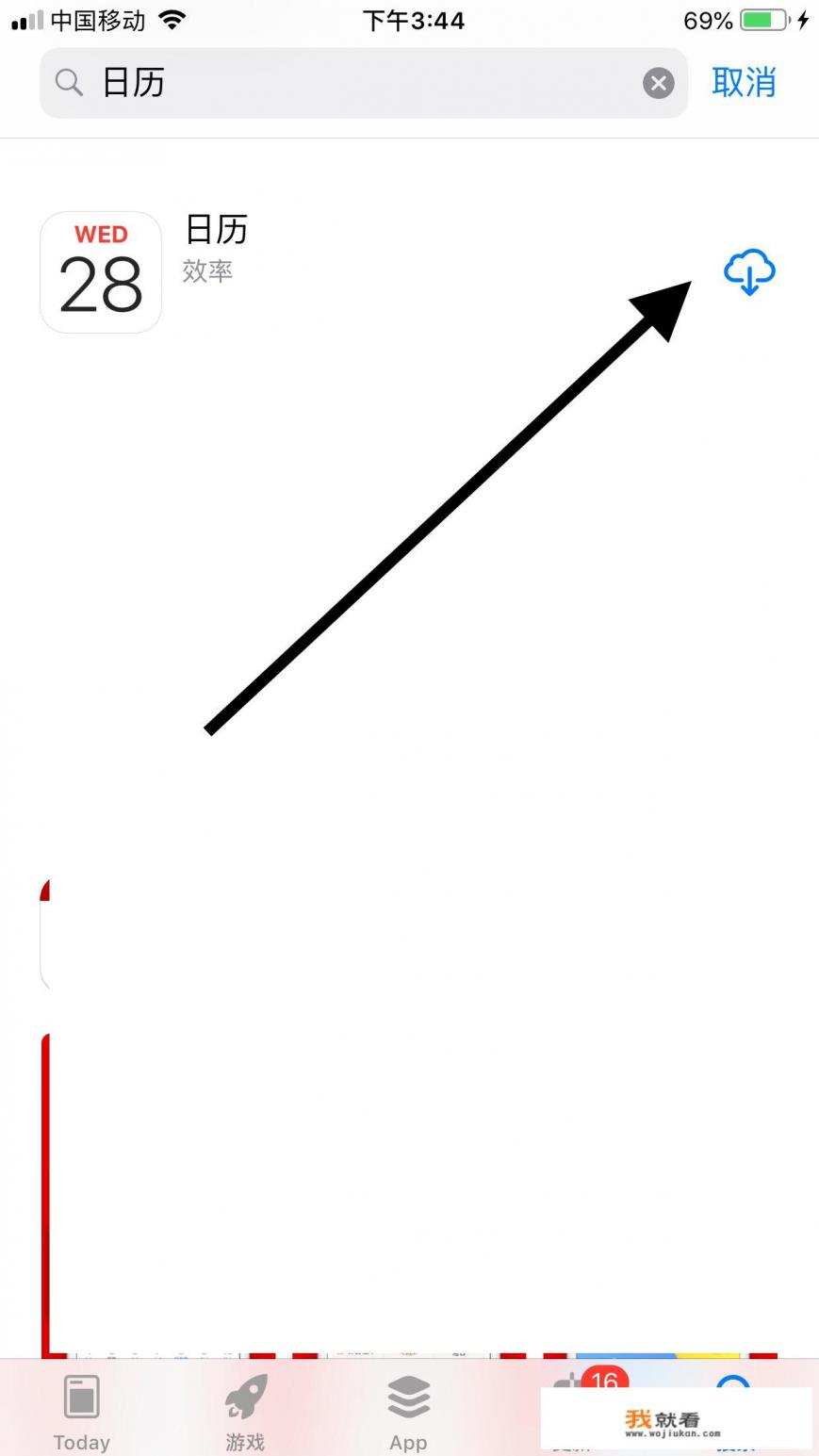Edit the 日历 search field

pos(358,83)
